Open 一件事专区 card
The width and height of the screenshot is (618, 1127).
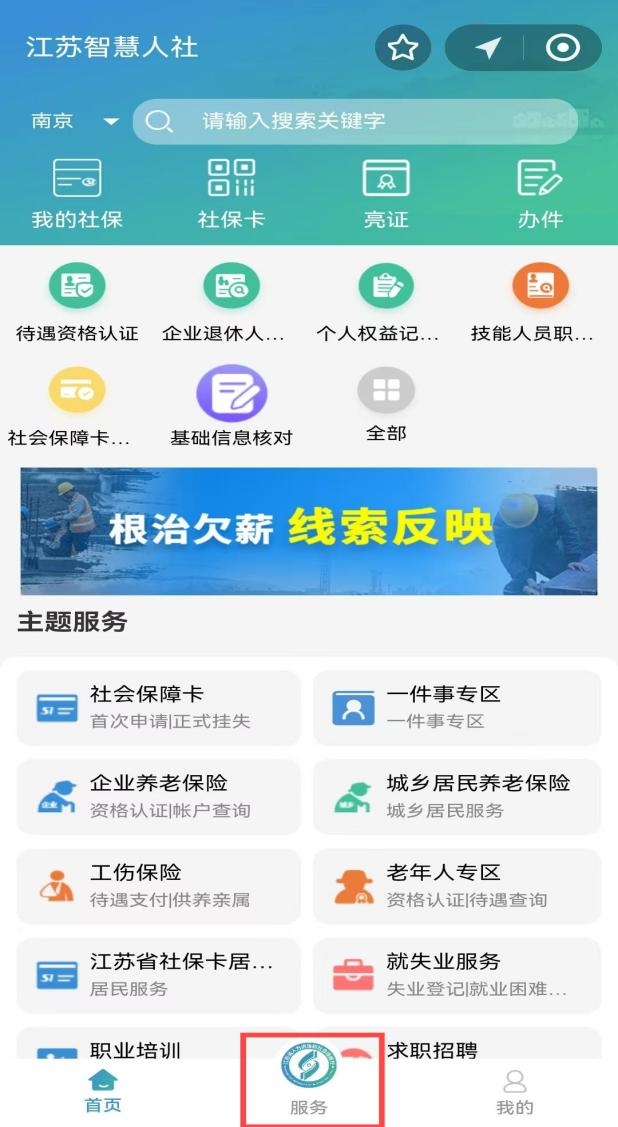(x=457, y=707)
